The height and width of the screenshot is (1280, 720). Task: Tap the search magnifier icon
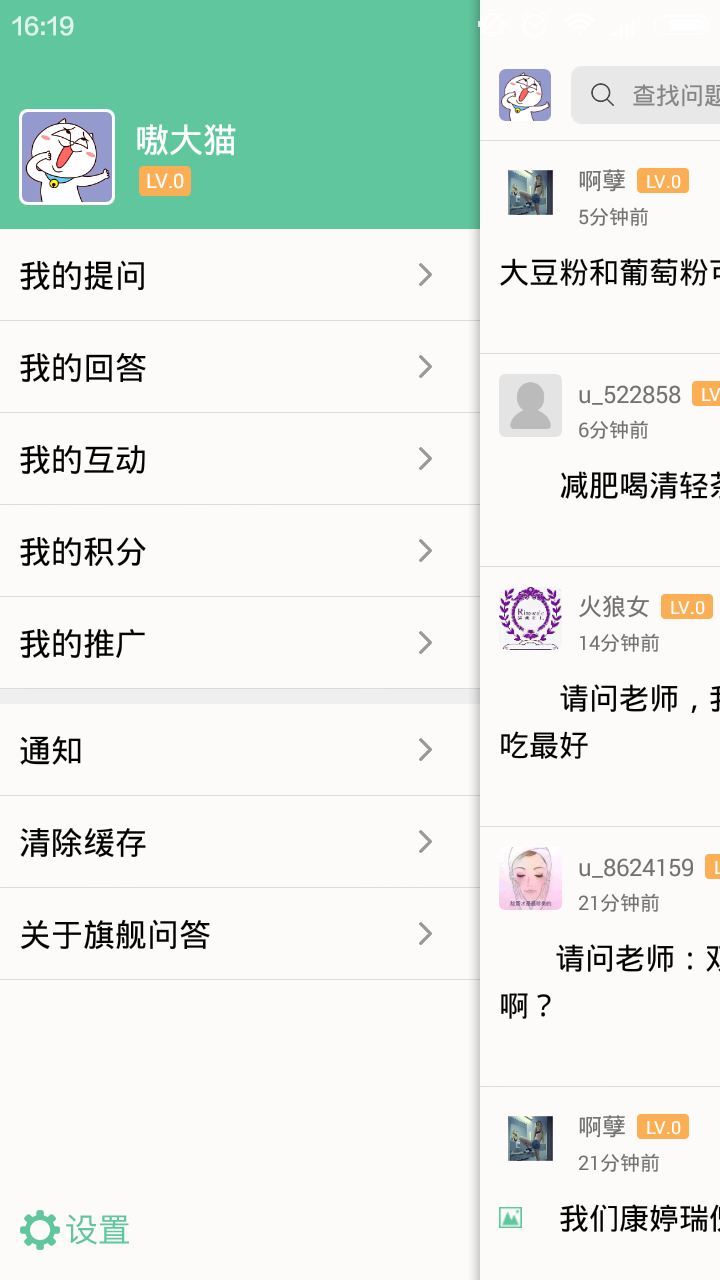click(x=602, y=94)
